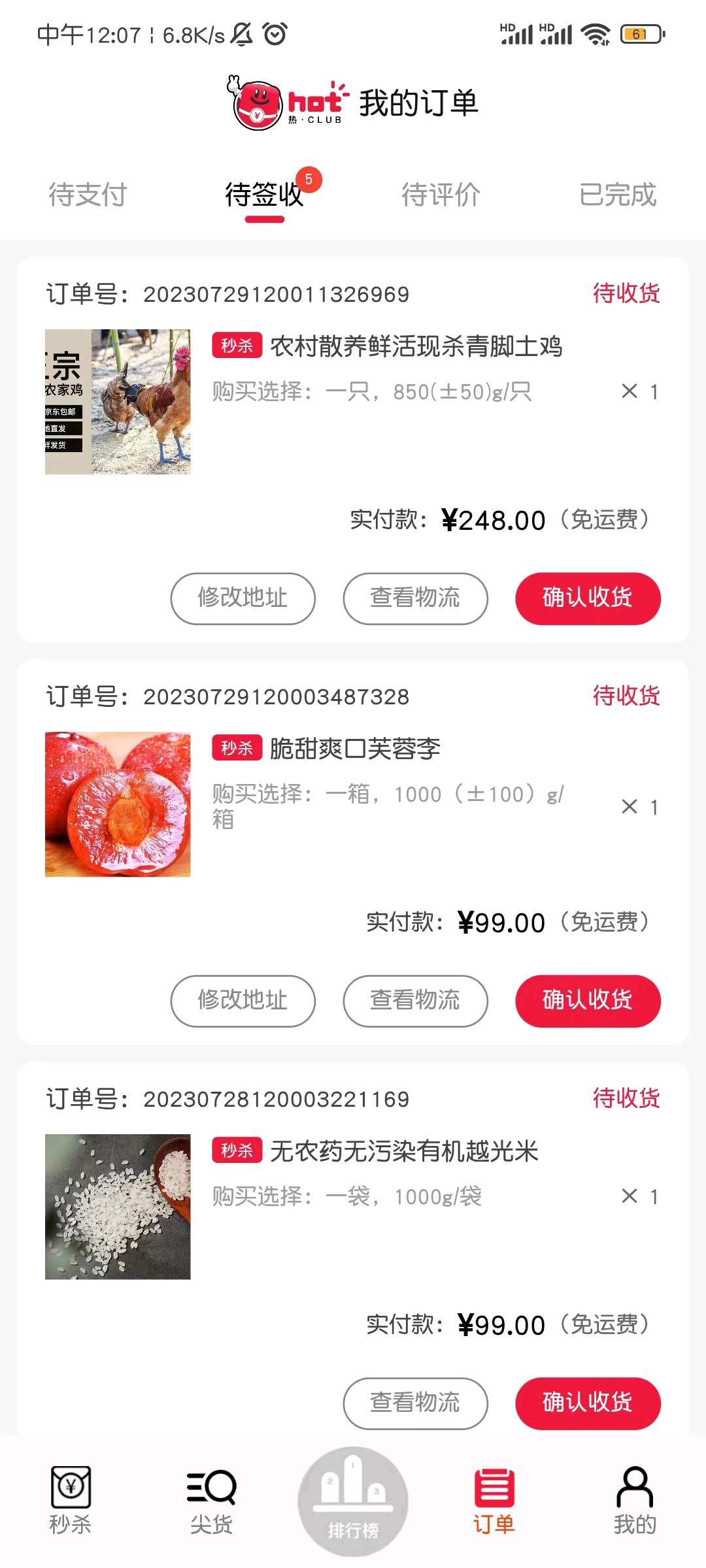
Task: Open the 尖货 tab
Action: click(211, 1500)
